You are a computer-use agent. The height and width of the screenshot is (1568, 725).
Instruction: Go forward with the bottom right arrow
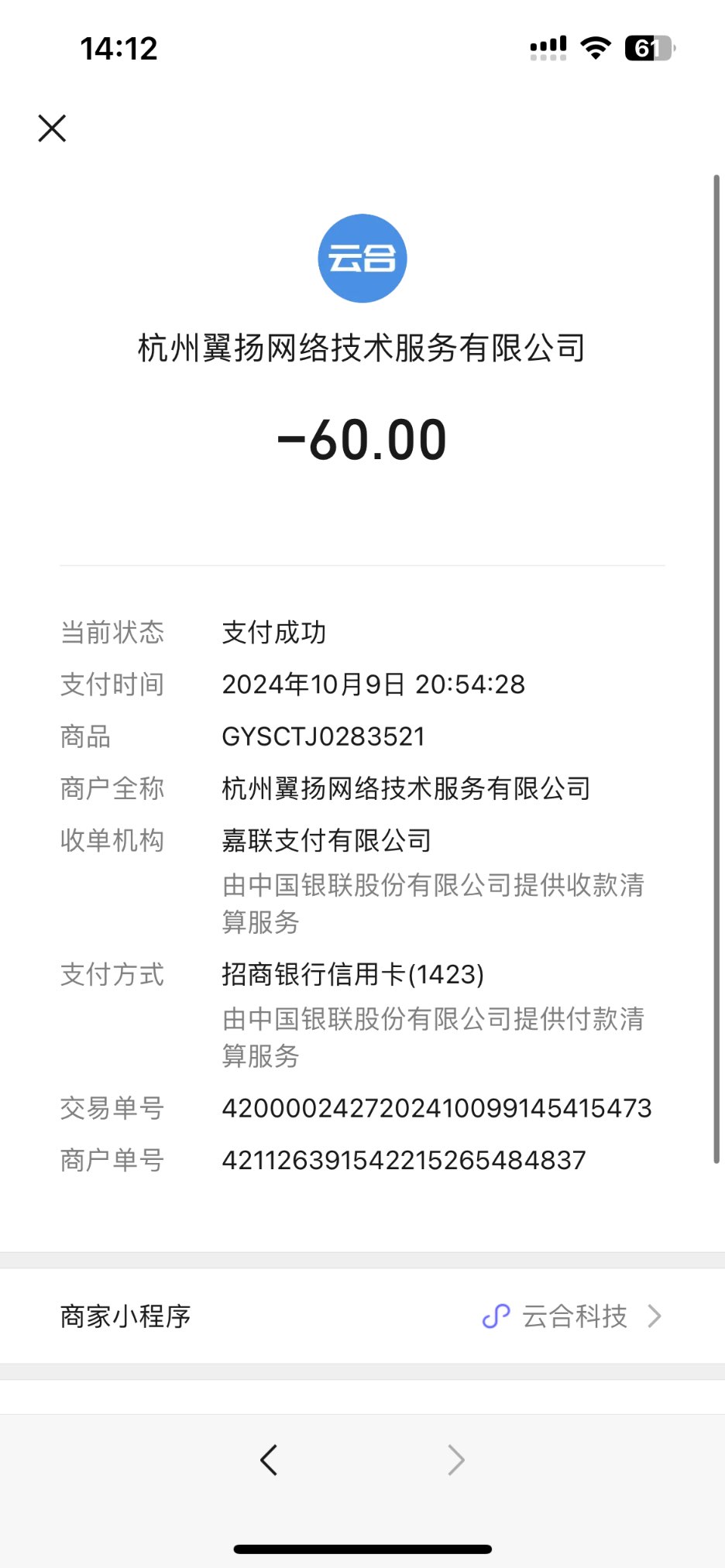pos(456,1460)
